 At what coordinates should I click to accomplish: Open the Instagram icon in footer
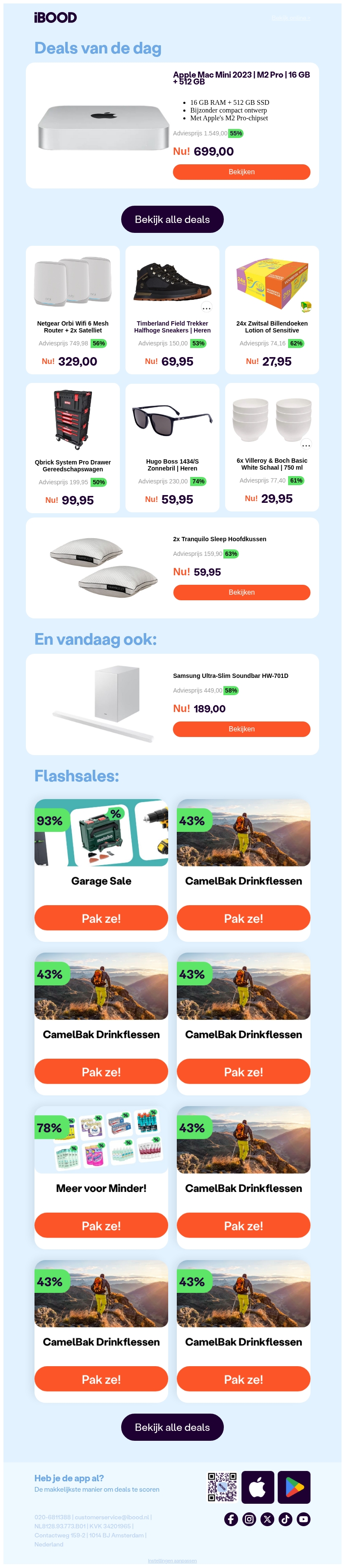[x=249, y=1519]
